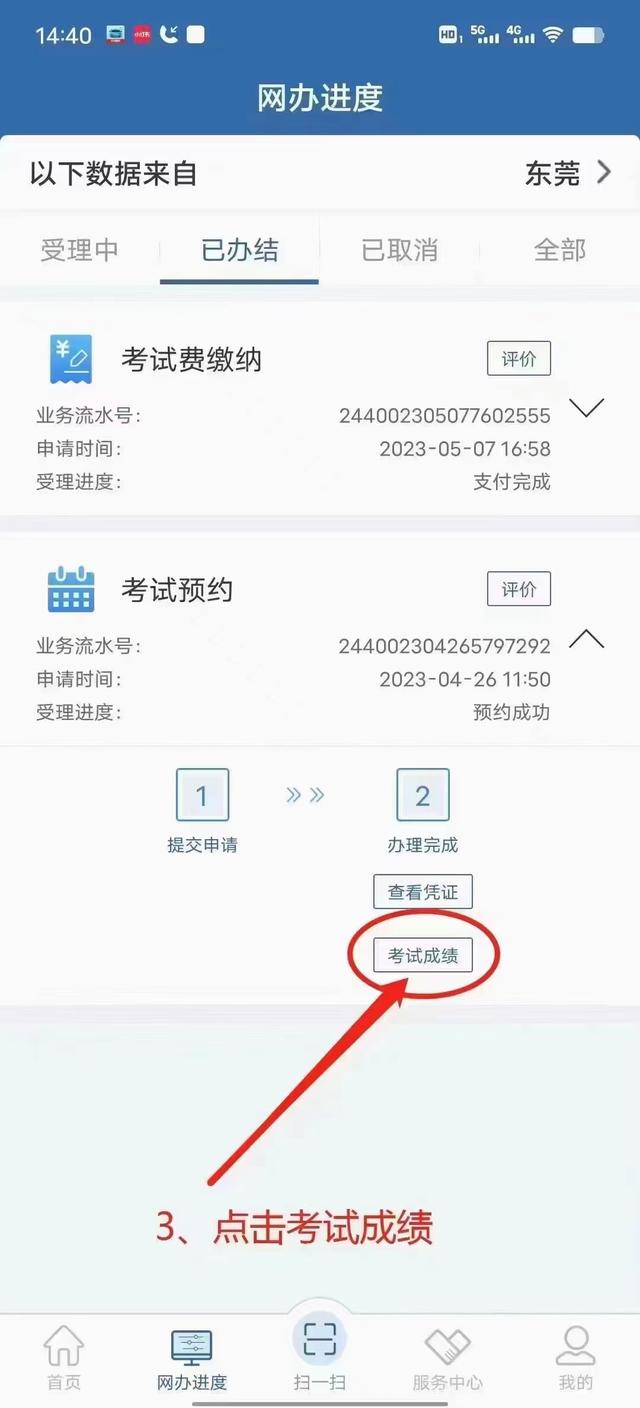Open 查看凭证 button
The height and width of the screenshot is (1408, 640).
click(422, 892)
